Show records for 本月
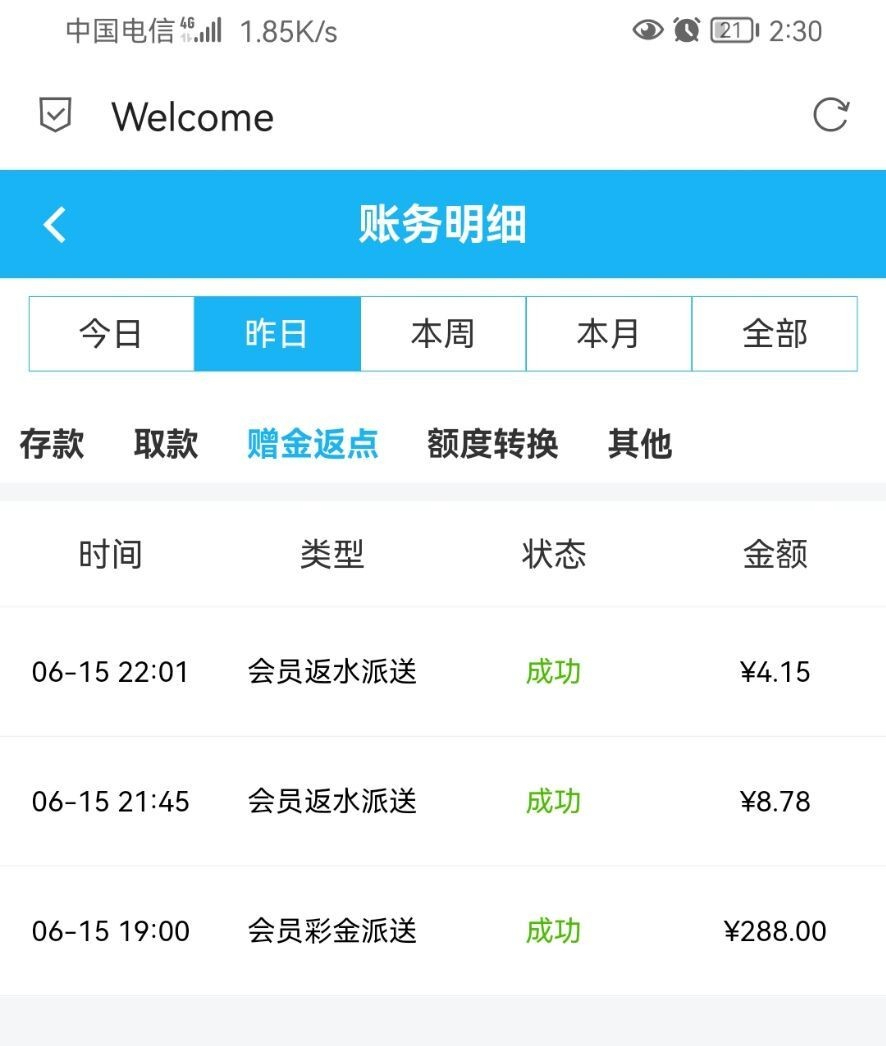This screenshot has height=1046, width=886. [608, 334]
